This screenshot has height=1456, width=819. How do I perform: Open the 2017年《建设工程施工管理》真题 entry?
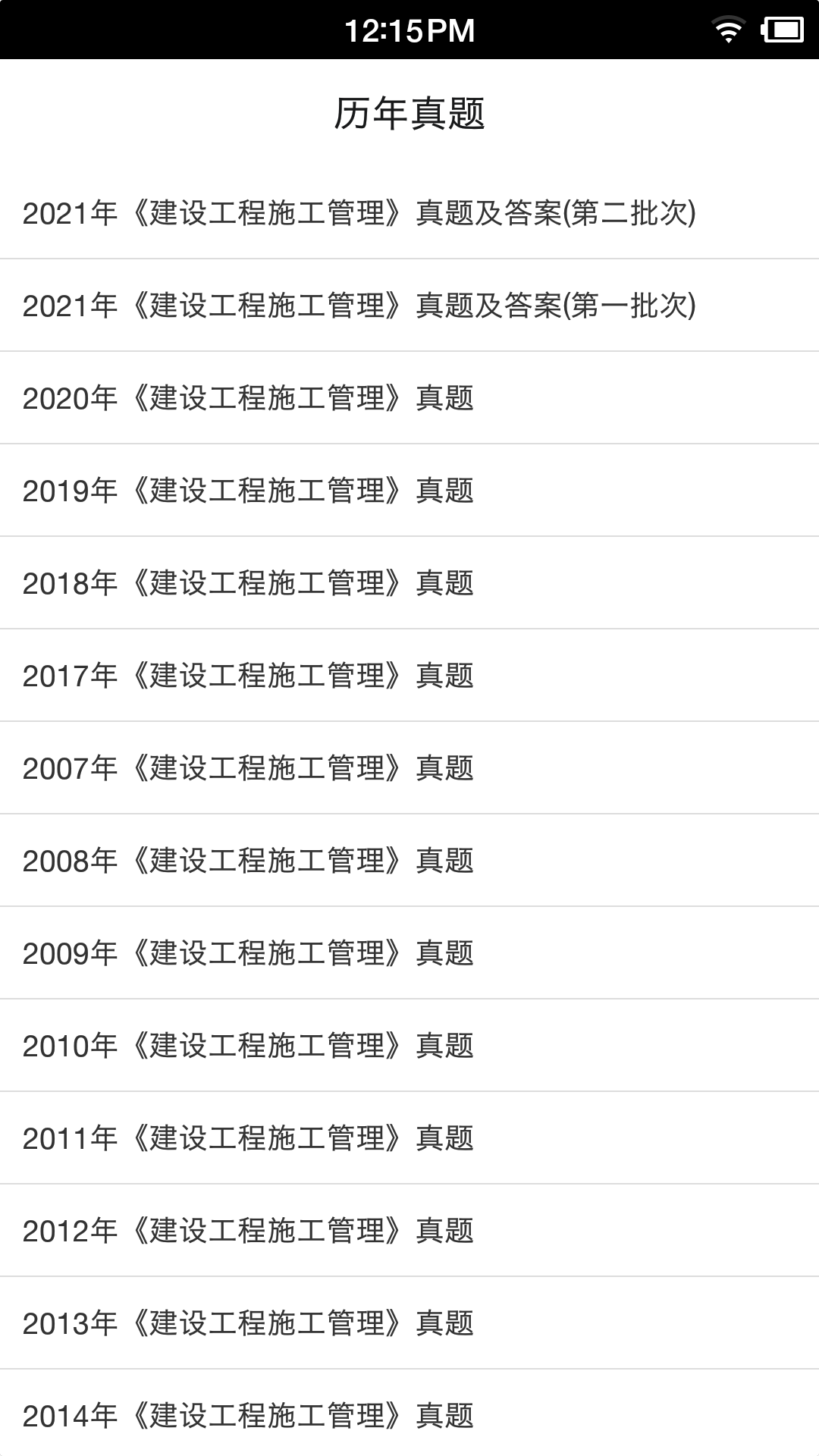coord(248,676)
